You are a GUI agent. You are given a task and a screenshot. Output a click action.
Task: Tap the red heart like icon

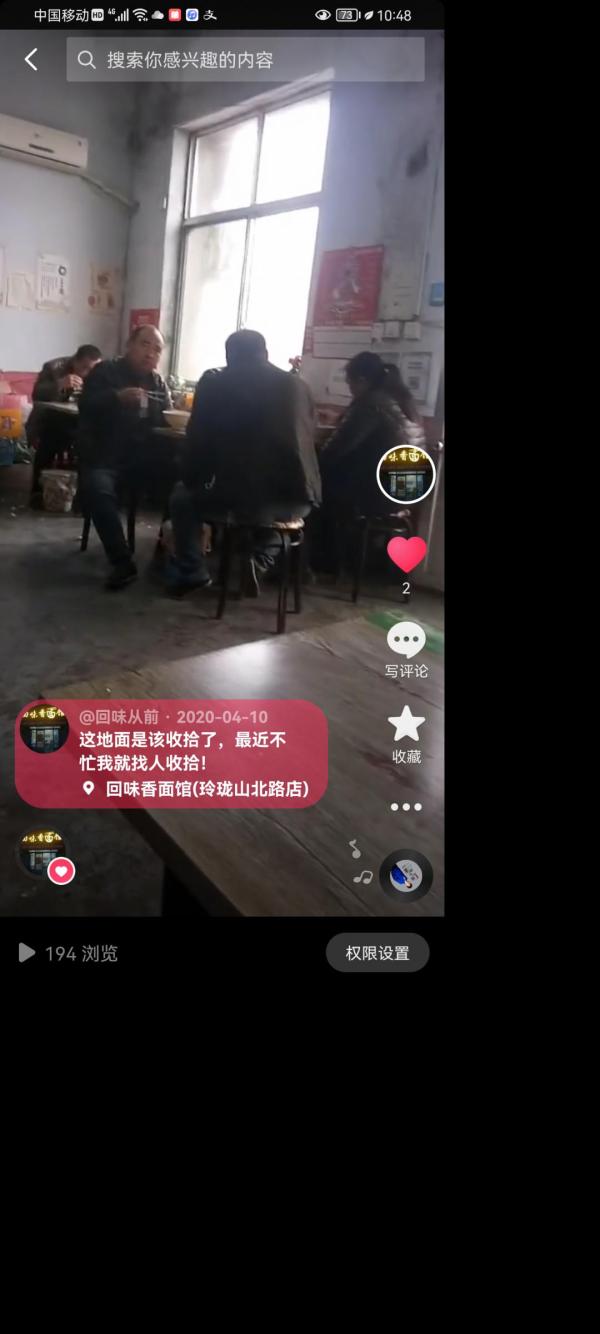[x=406, y=555]
